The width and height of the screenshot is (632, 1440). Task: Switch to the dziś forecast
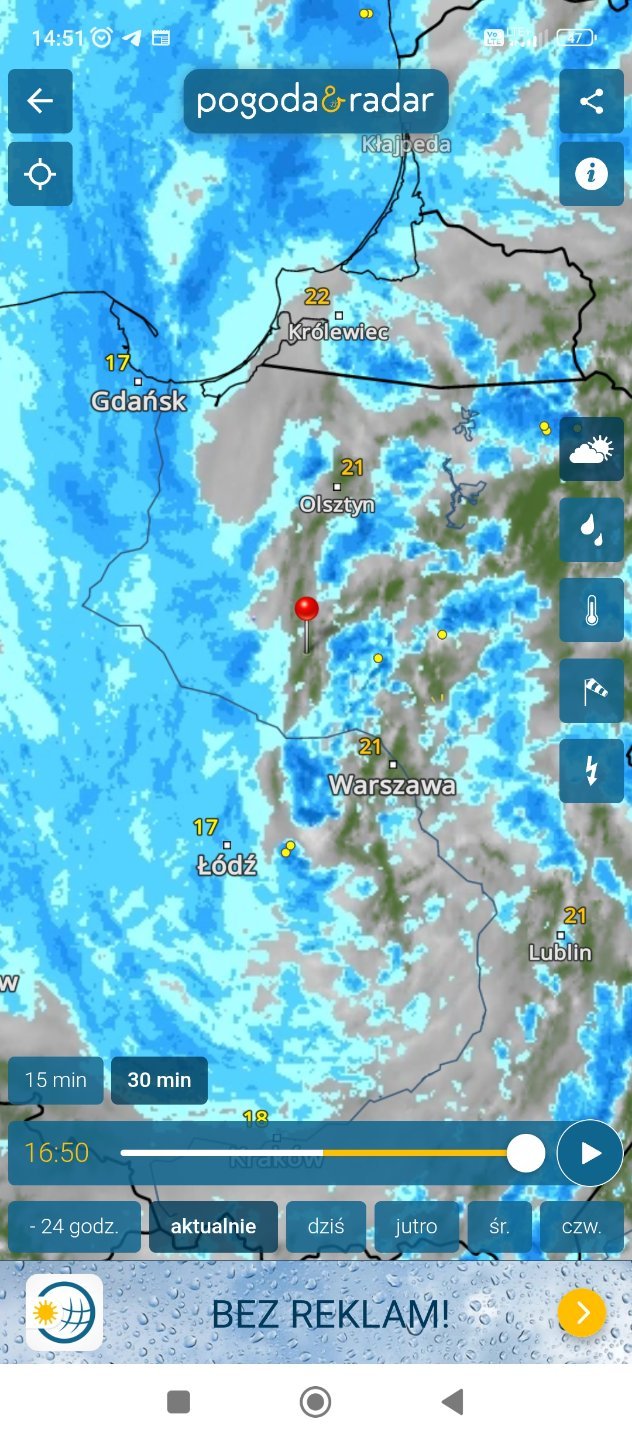[x=326, y=1226]
